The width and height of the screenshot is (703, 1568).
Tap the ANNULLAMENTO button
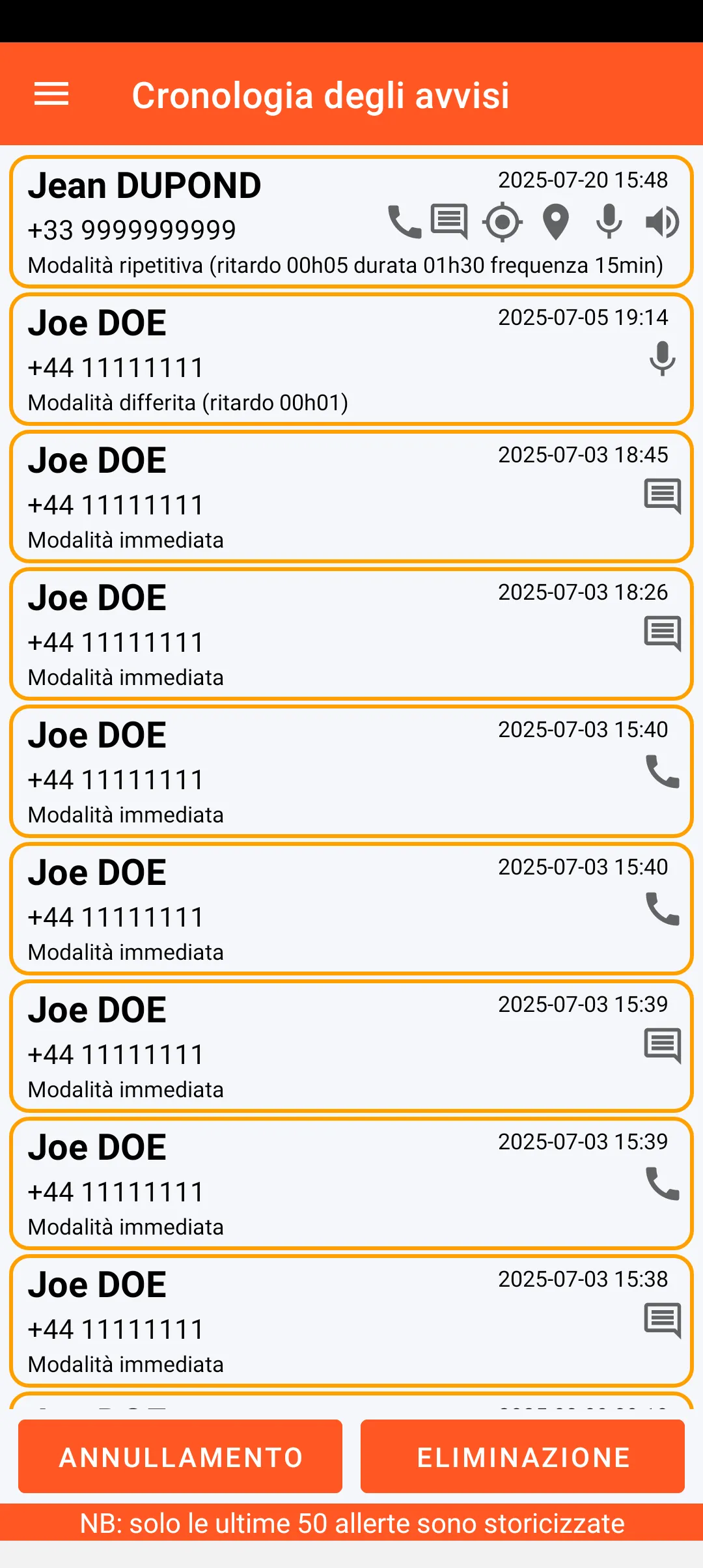(180, 1457)
